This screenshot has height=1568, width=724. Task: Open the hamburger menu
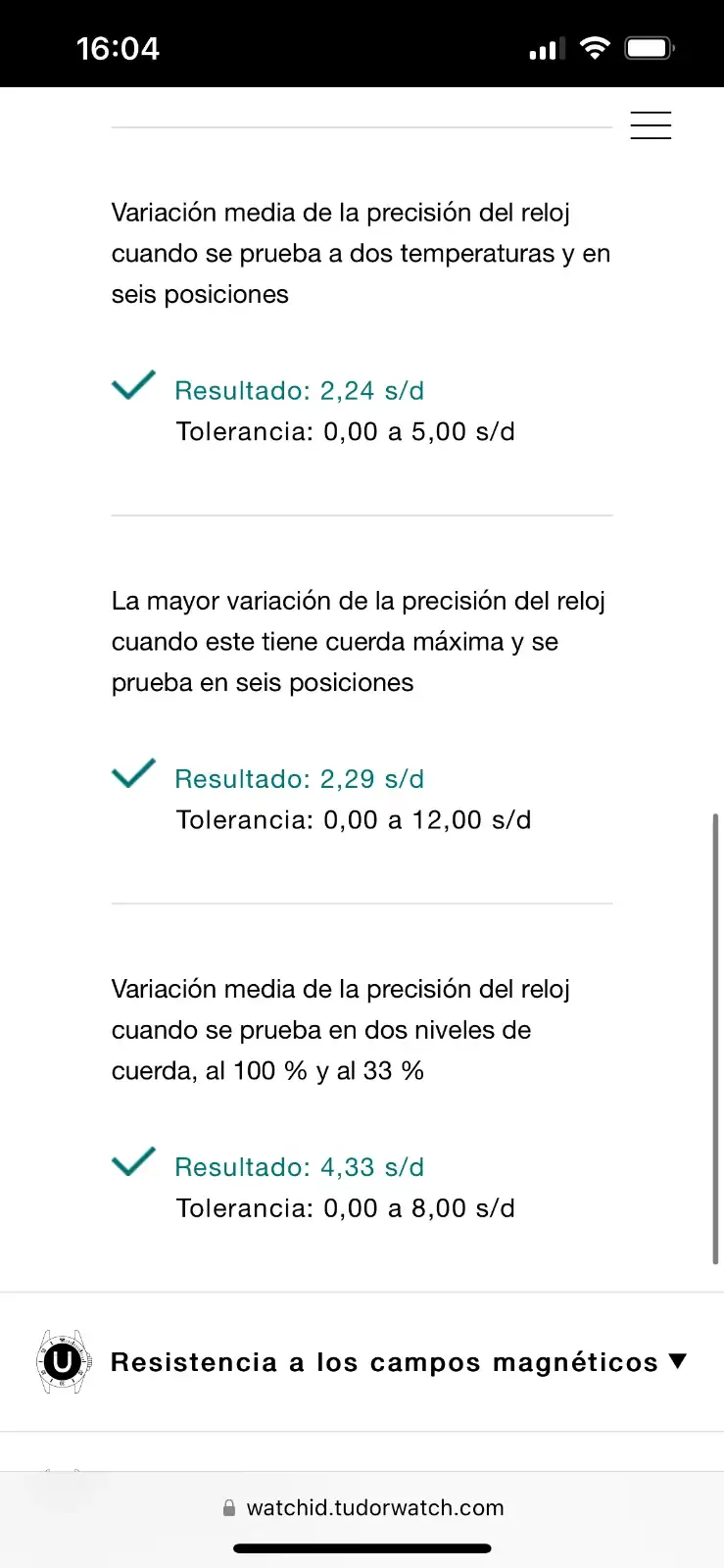tap(651, 125)
